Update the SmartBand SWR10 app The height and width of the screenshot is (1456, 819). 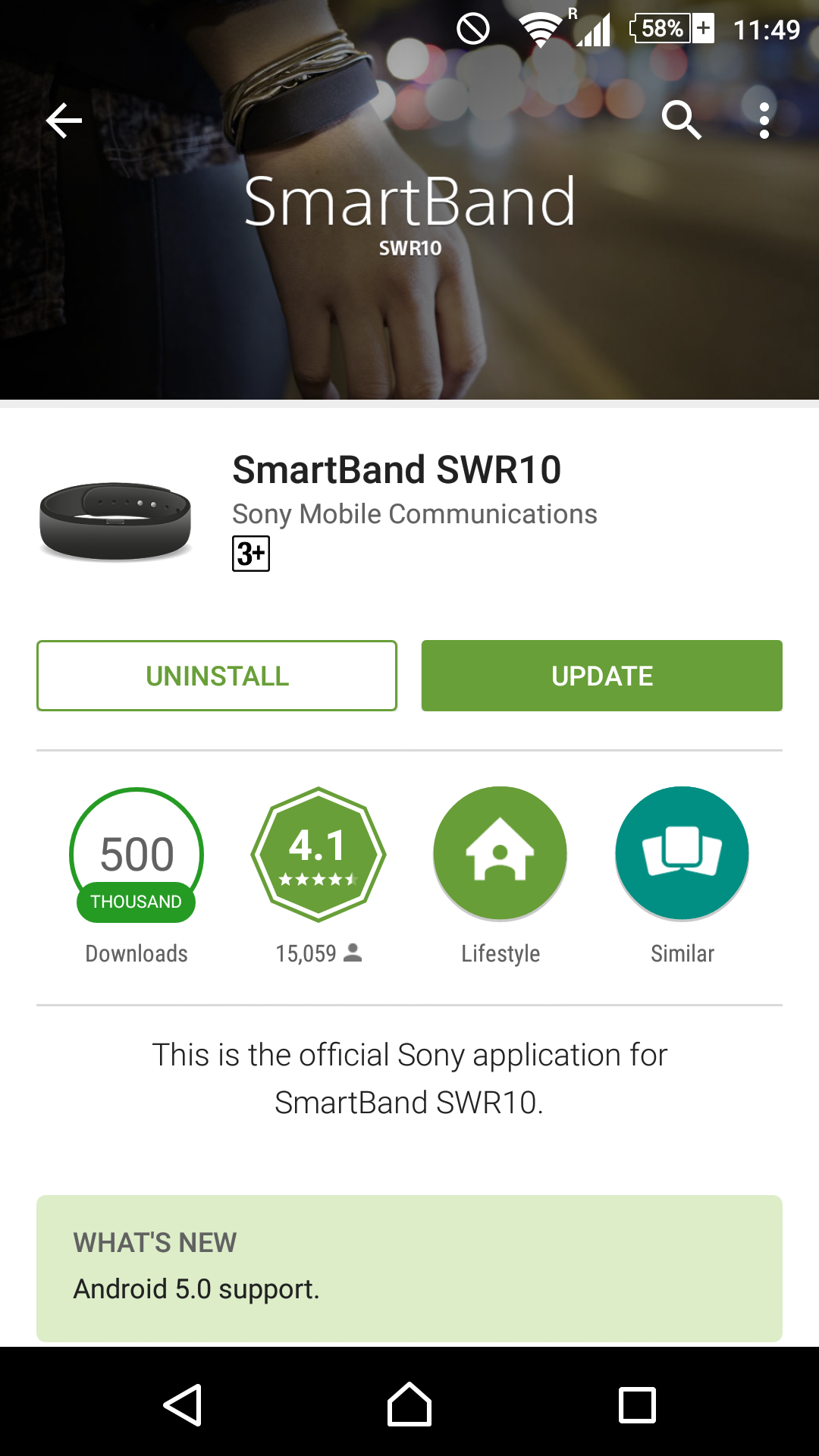tap(602, 676)
